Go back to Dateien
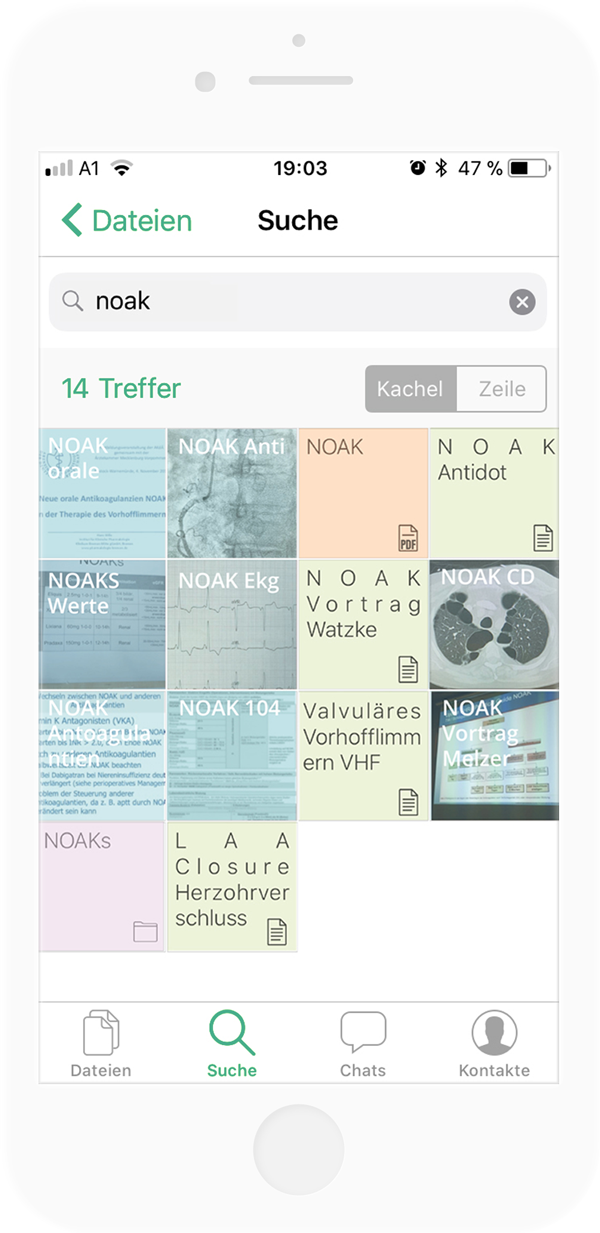The image size is (600, 1233). pos(126,220)
